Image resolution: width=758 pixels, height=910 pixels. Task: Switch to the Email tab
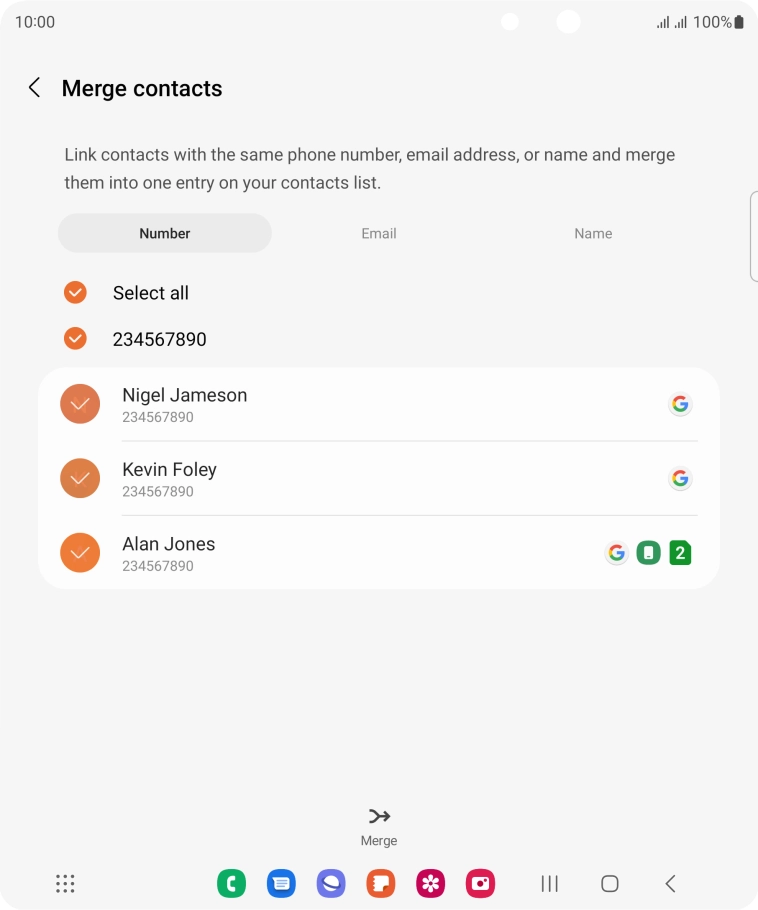pos(378,233)
